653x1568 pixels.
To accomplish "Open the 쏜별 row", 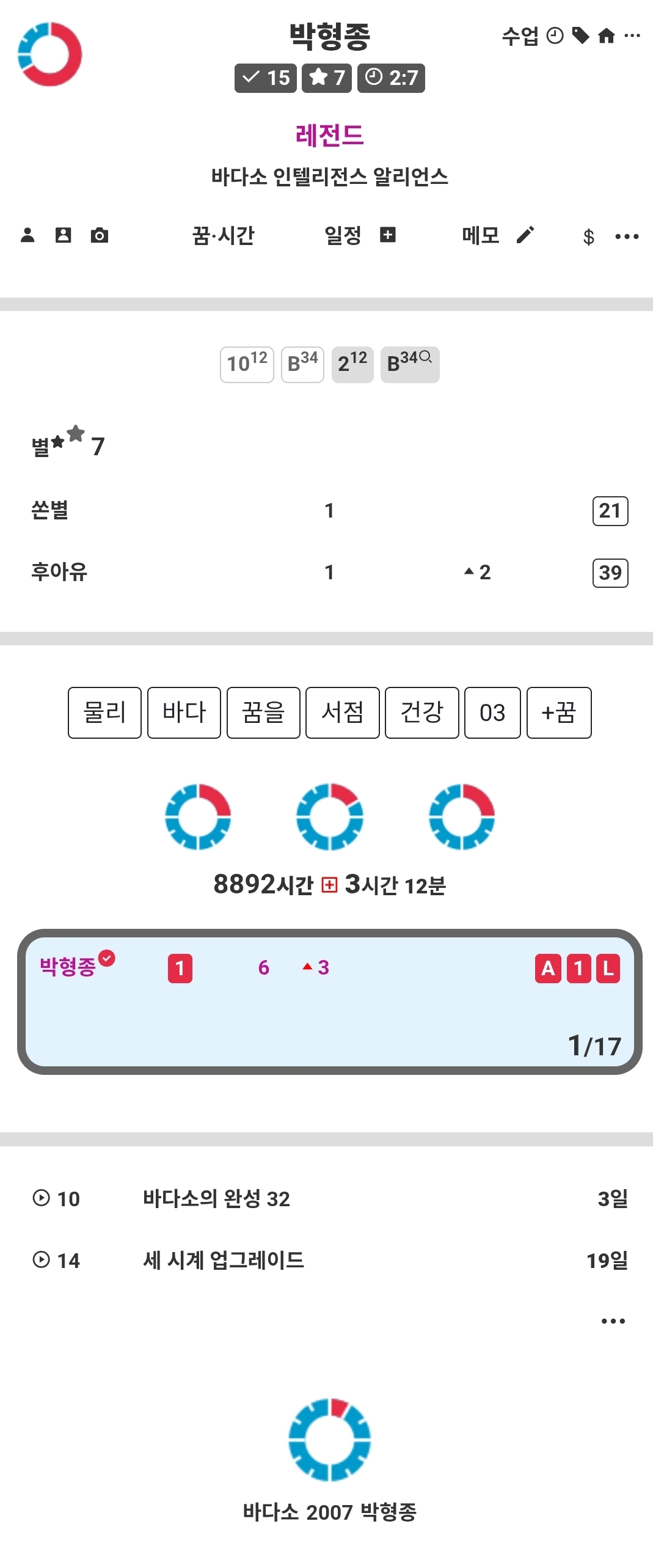I will (x=330, y=510).
